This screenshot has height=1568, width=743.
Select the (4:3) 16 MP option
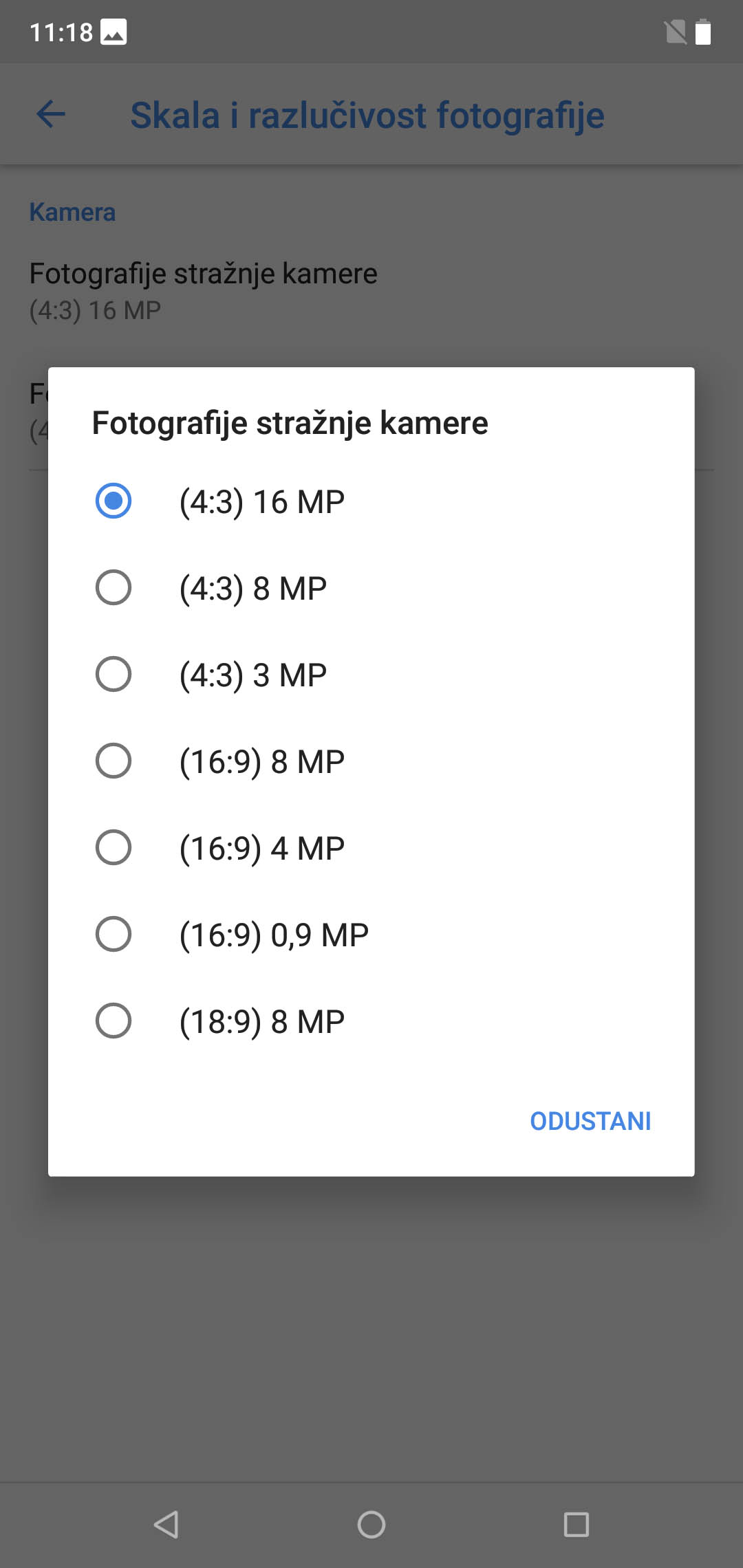click(371, 501)
